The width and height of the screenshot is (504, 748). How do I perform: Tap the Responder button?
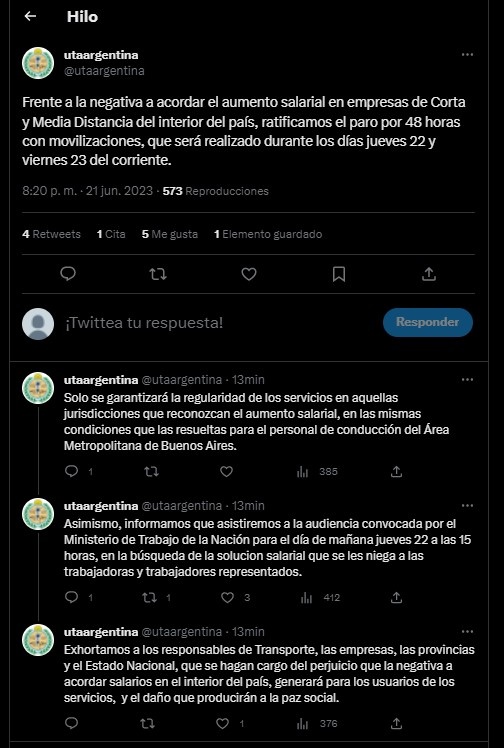[x=428, y=322]
